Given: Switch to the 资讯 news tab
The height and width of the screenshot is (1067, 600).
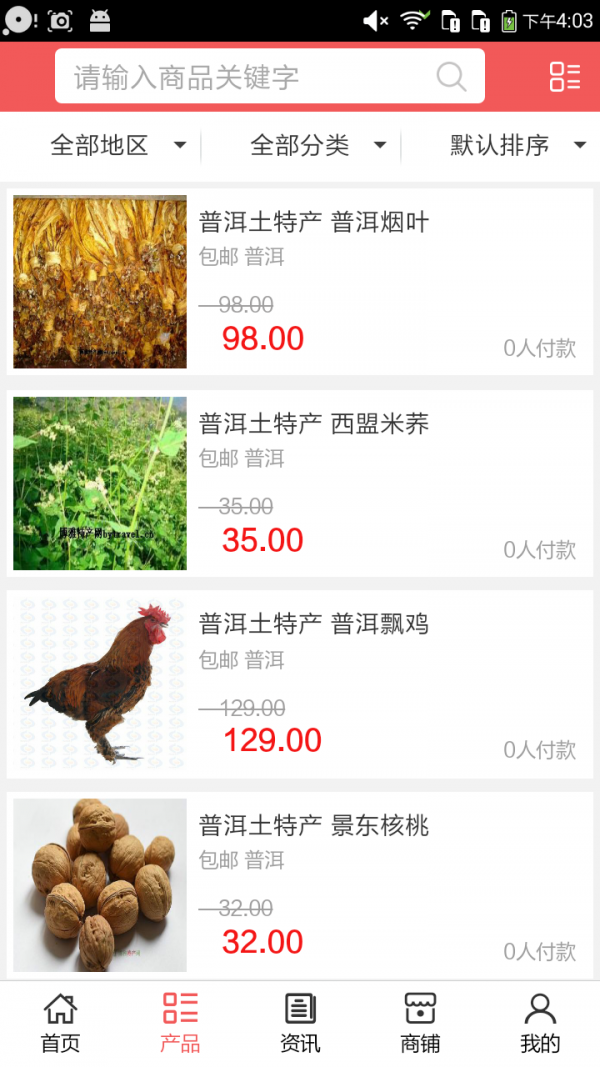Looking at the screenshot, I should 300,1023.
